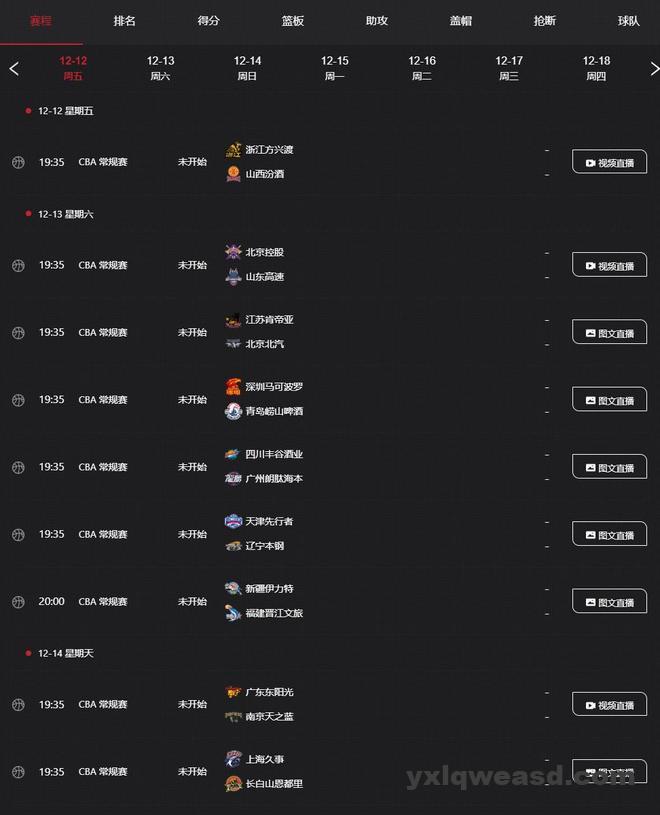
Task: Open 视频直播 for 广东东阳光 vs 南京天之蓝
Action: point(609,705)
